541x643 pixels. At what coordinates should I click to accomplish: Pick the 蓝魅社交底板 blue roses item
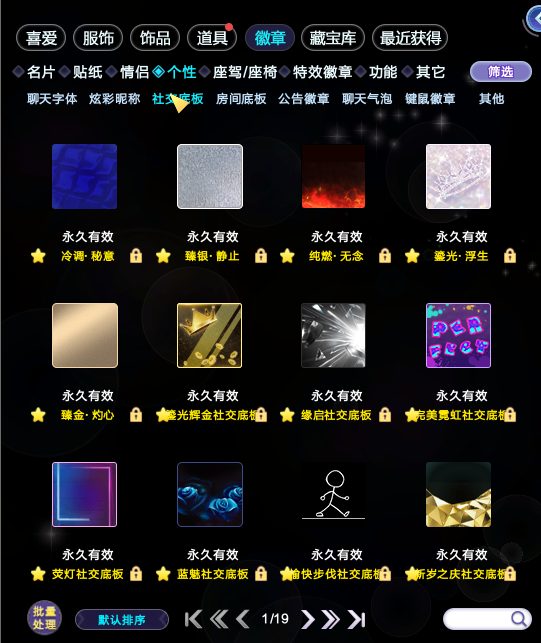pyautogui.click(x=210, y=495)
